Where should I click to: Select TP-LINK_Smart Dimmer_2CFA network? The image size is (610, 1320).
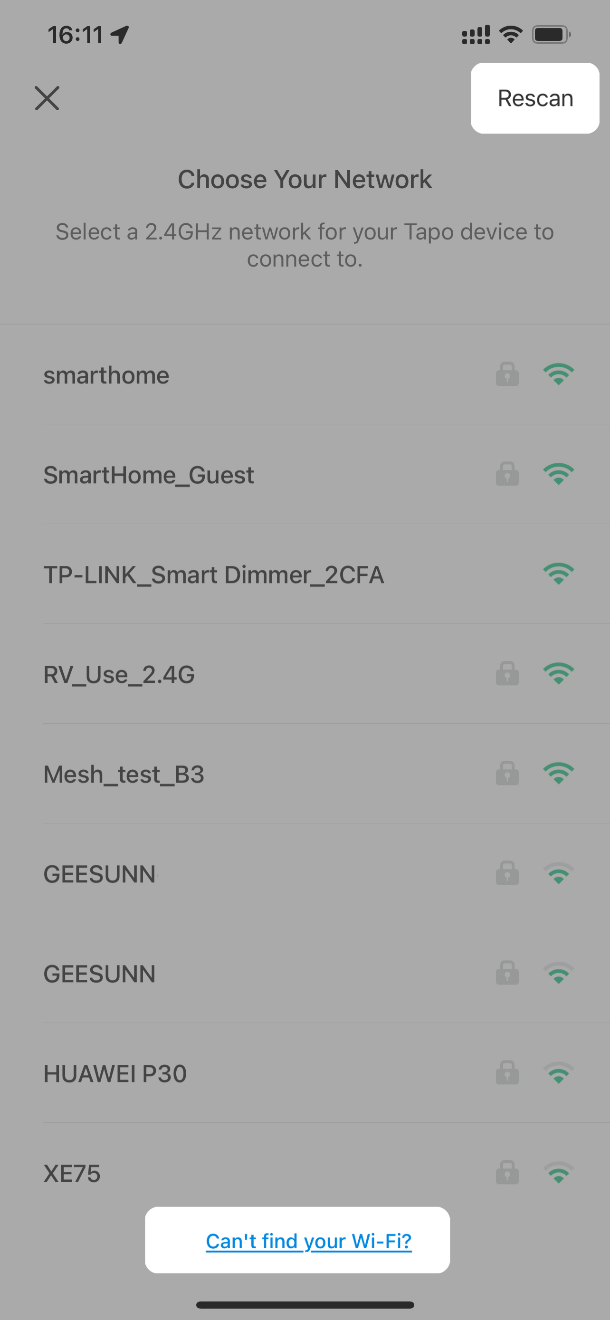[305, 575]
